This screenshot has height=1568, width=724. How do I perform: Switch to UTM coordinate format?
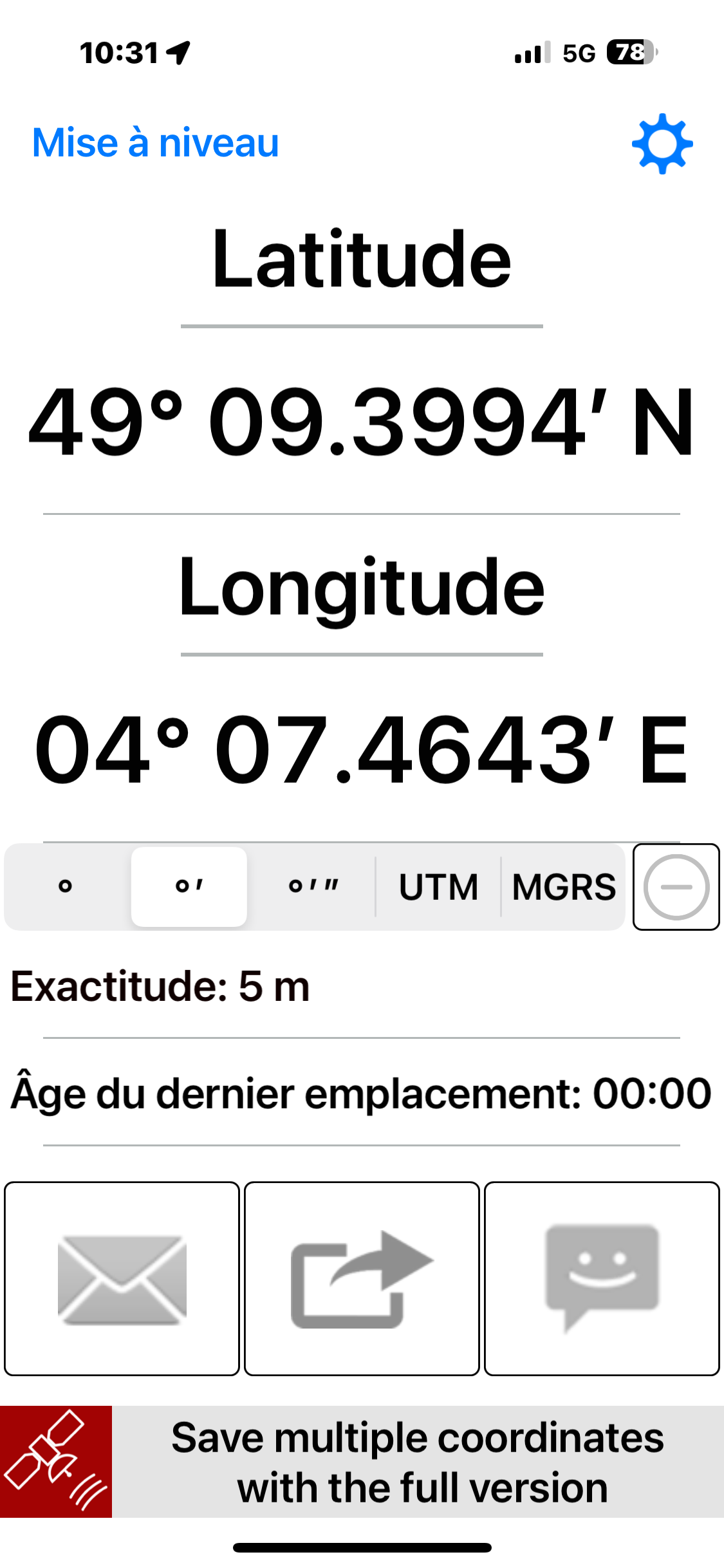(438, 886)
